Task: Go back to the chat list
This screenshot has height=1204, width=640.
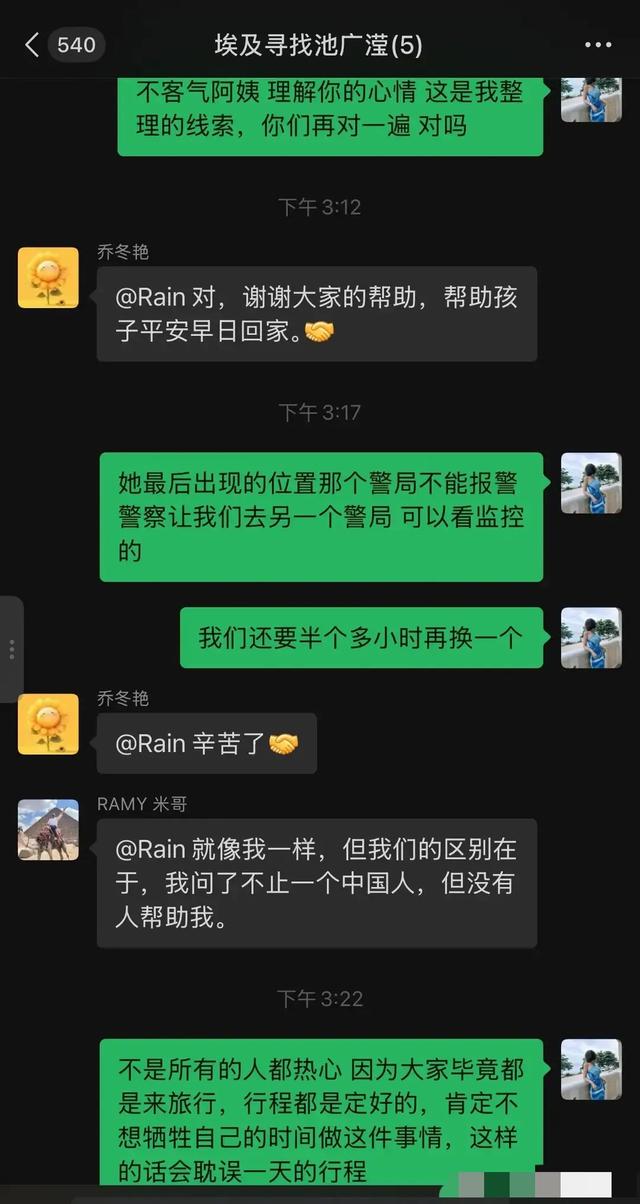Action: pos(32,45)
